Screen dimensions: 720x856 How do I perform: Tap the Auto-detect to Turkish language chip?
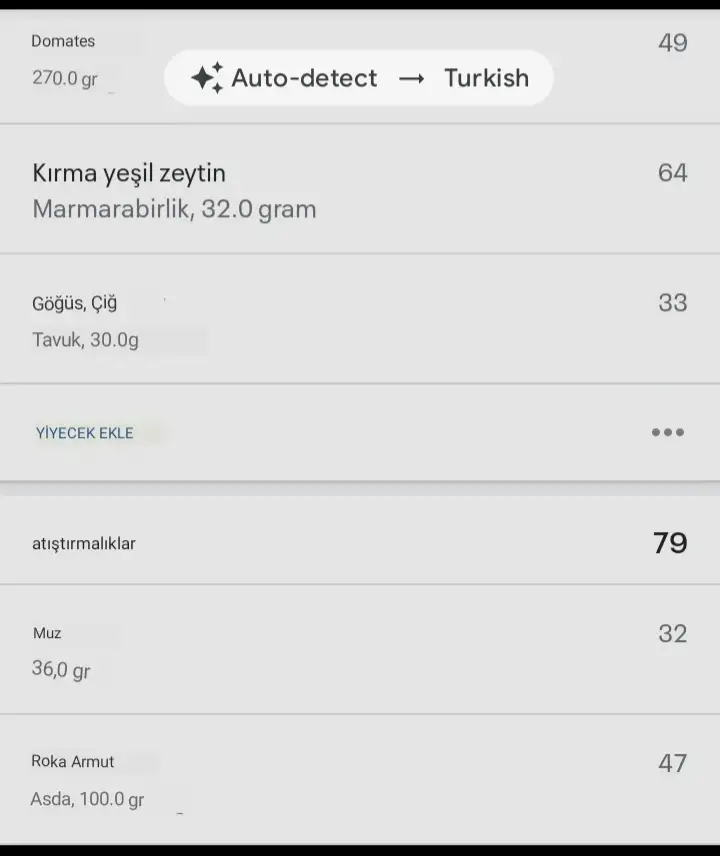tap(359, 78)
